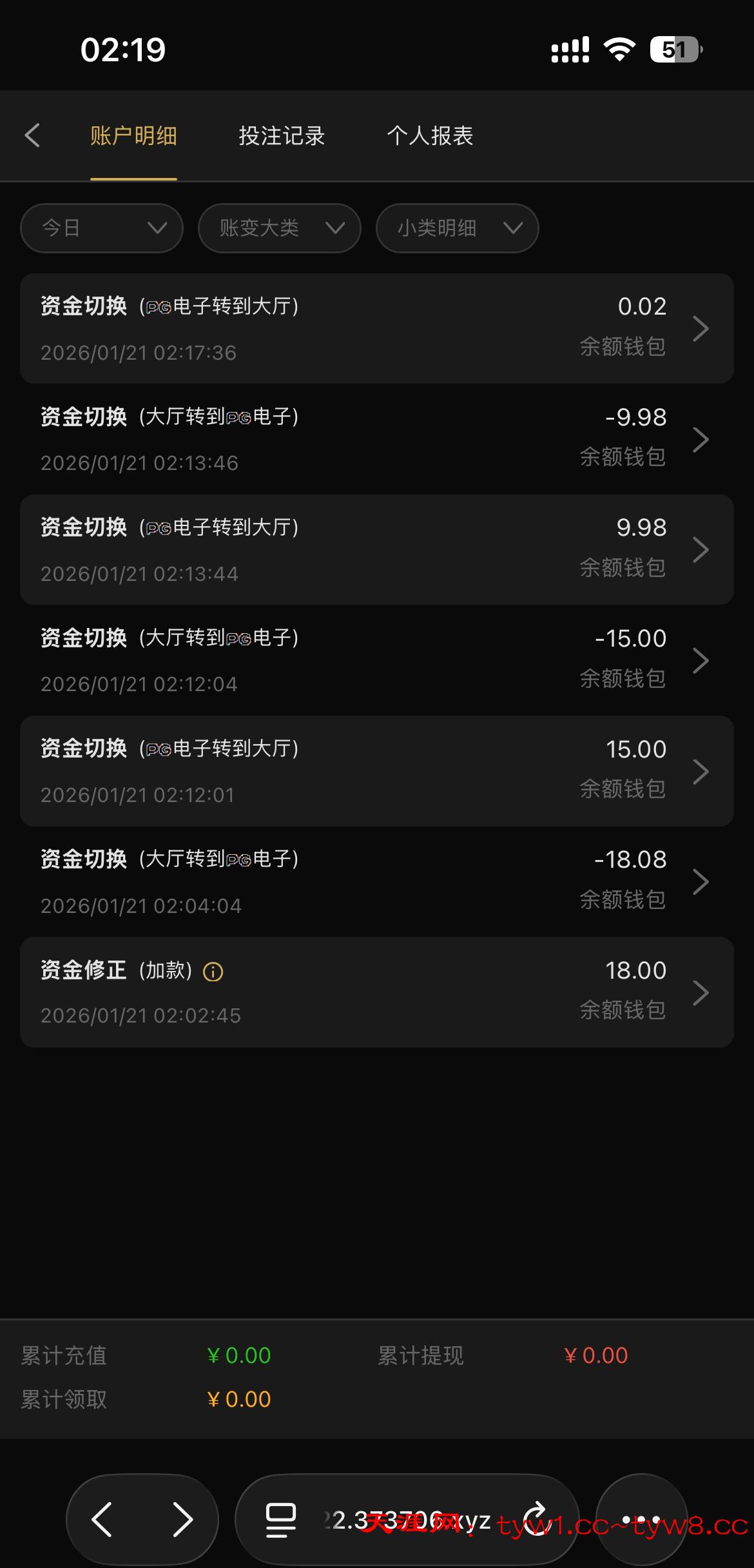754x1568 pixels.
Task: Go forward in the browser toolbar
Action: point(182,1520)
